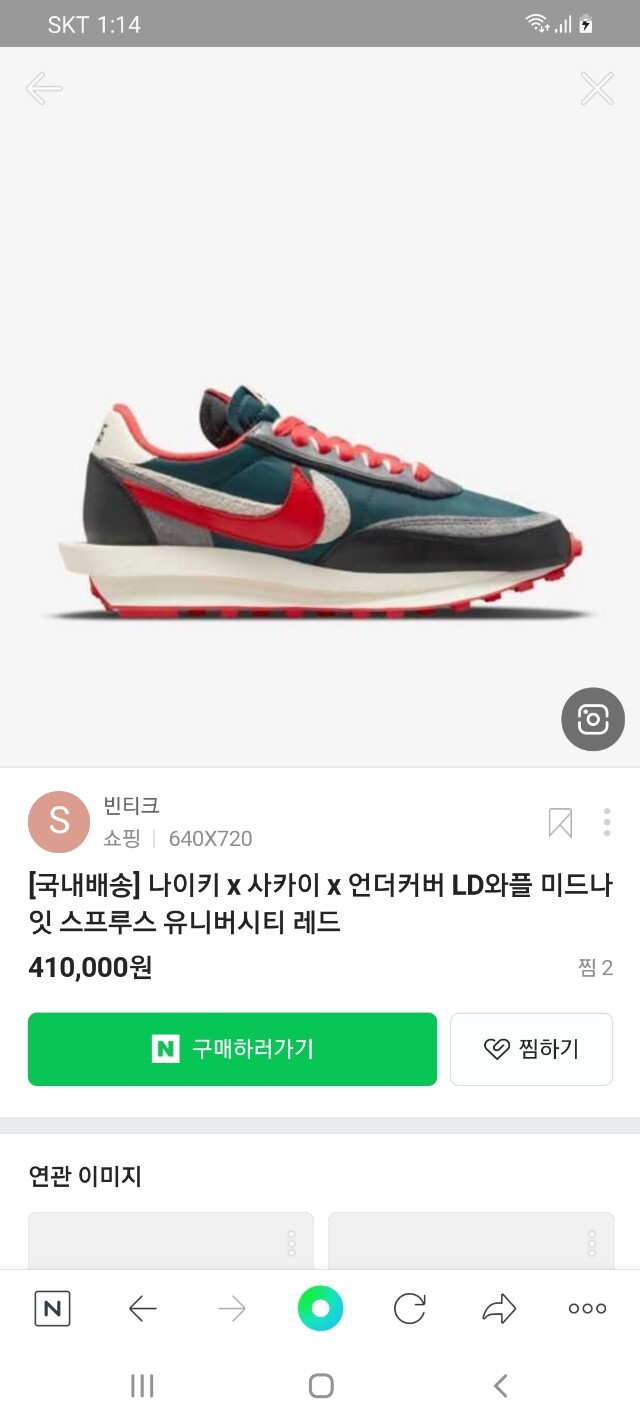Open the second related image tile
This screenshot has height=1422, width=640.
click(471, 1241)
